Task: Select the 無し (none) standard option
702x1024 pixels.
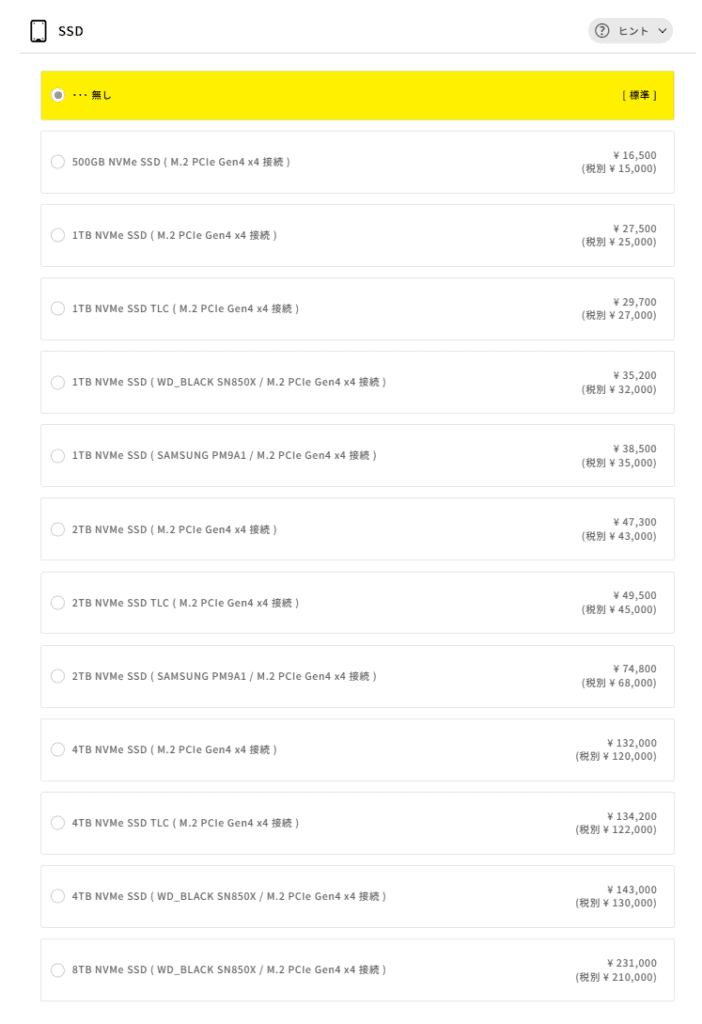Action: click(x=58, y=95)
